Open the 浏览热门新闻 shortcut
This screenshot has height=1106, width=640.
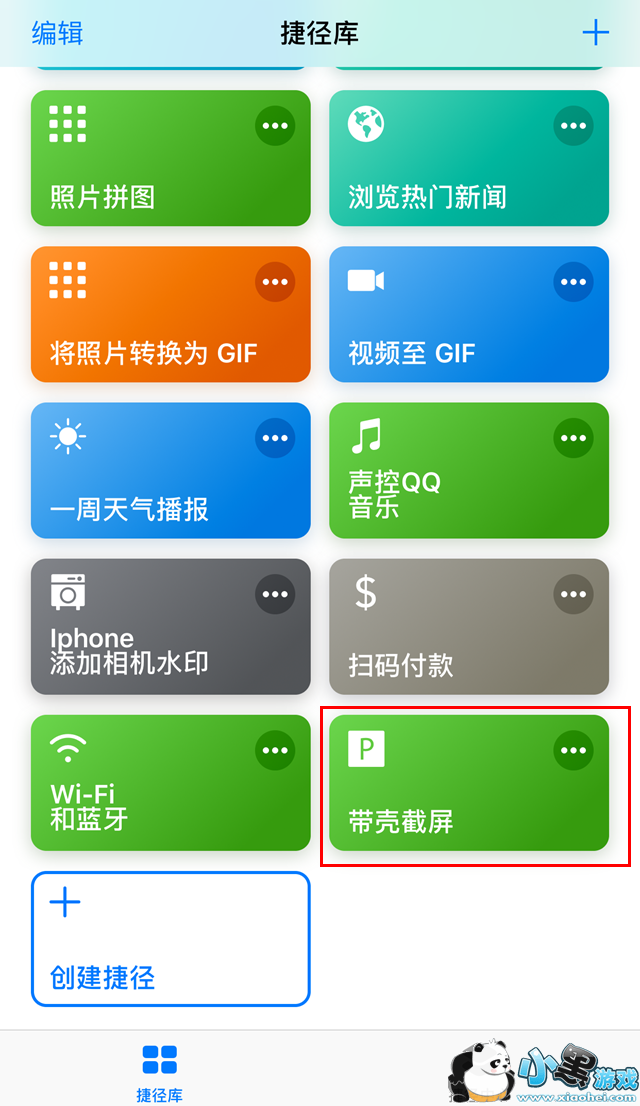[x=440, y=180]
